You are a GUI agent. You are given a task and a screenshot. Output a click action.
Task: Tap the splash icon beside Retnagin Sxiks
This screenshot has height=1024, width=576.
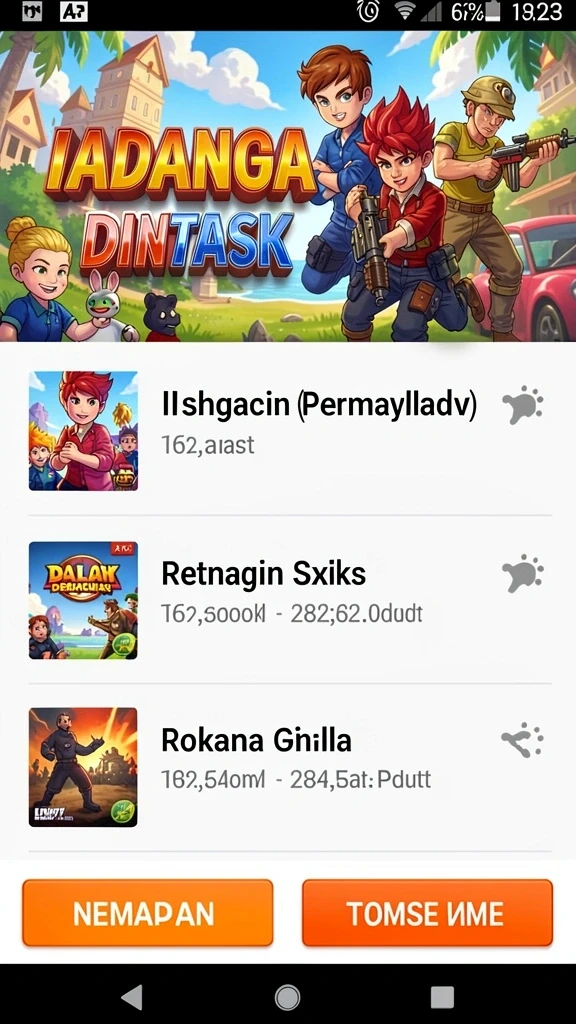point(523,574)
